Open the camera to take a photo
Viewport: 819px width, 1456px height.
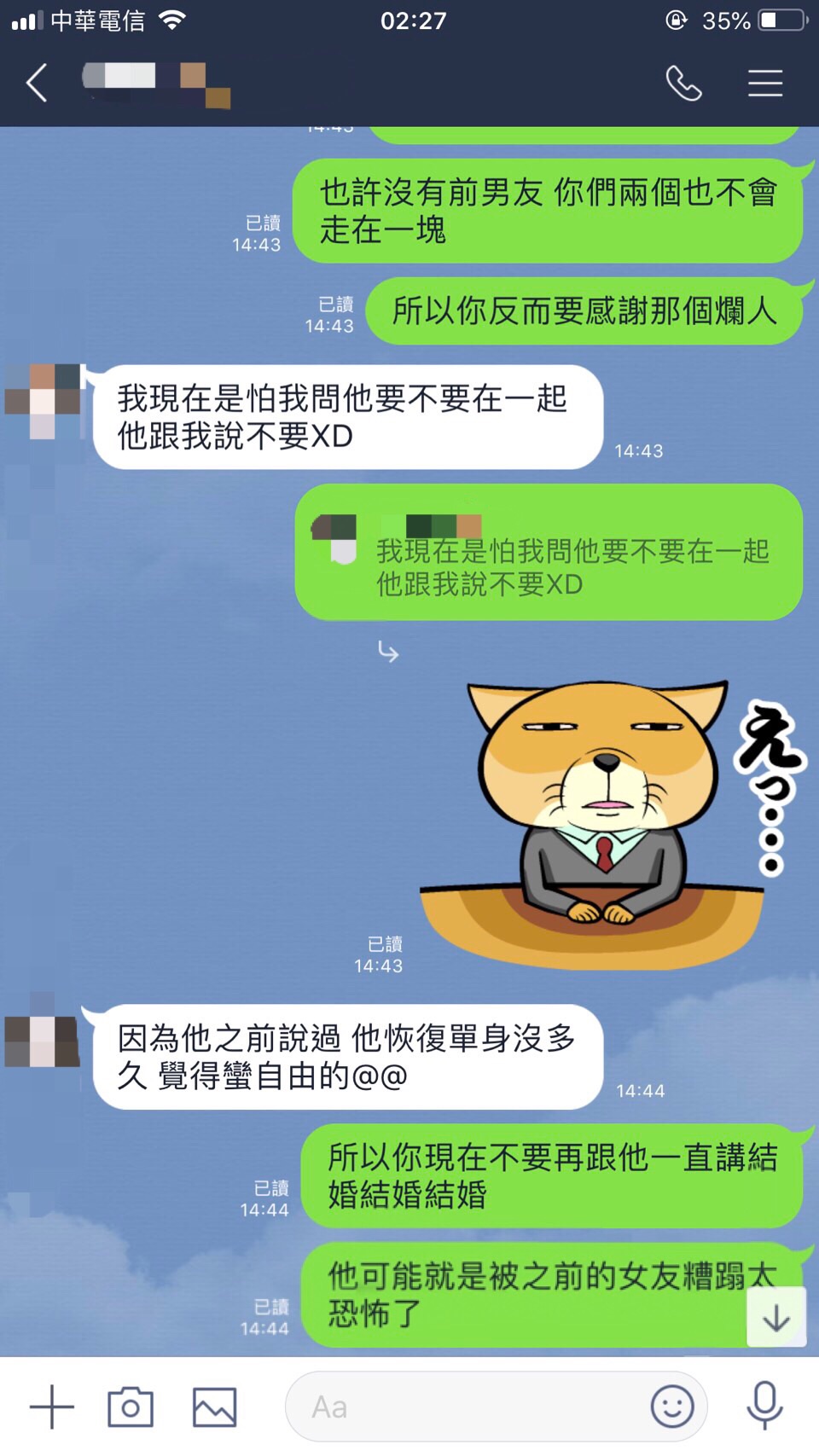click(x=131, y=1407)
